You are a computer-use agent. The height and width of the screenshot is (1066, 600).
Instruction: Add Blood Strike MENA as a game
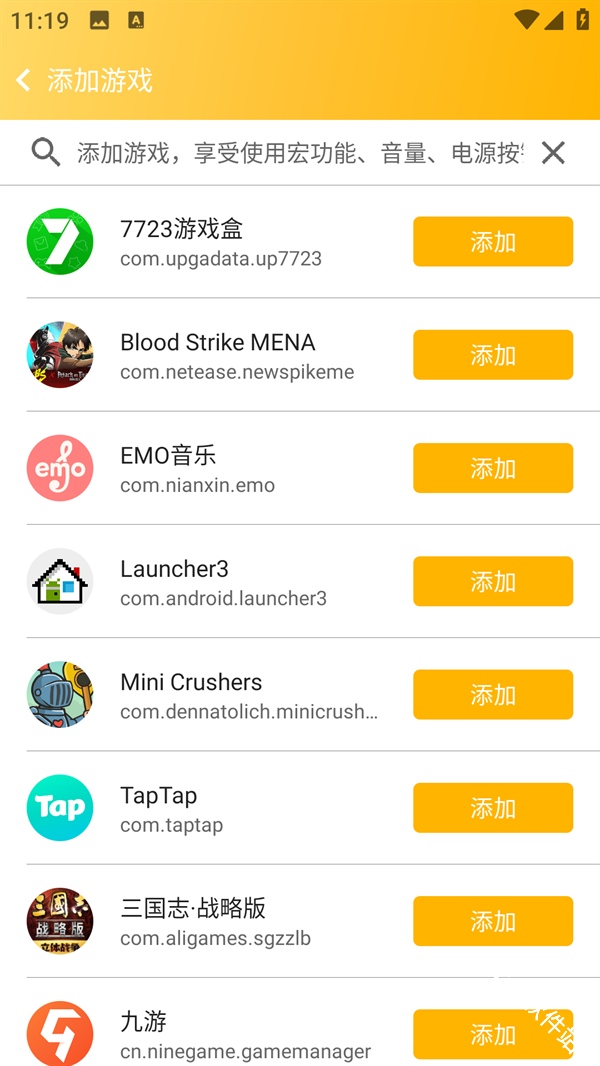click(x=493, y=355)
